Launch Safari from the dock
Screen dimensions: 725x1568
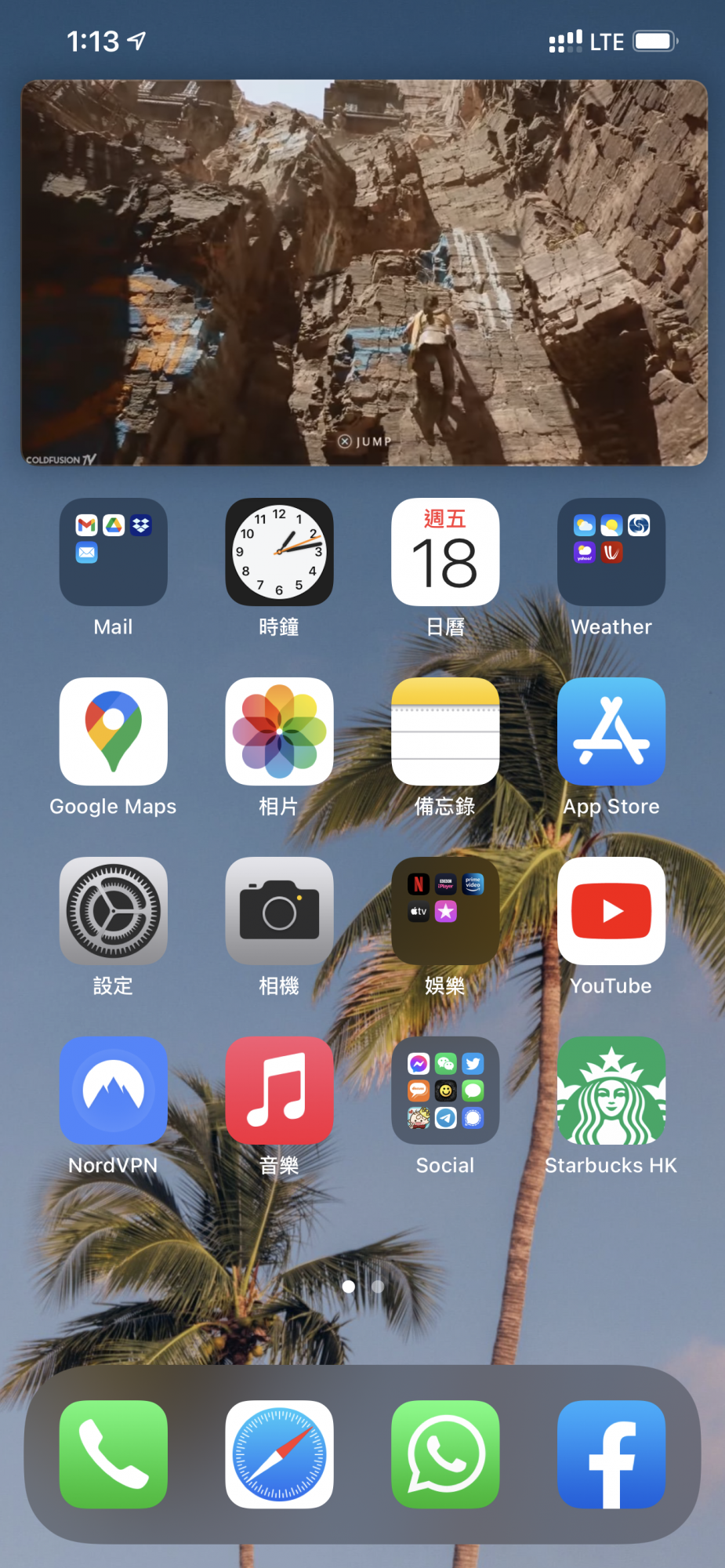pos(279,1454)
